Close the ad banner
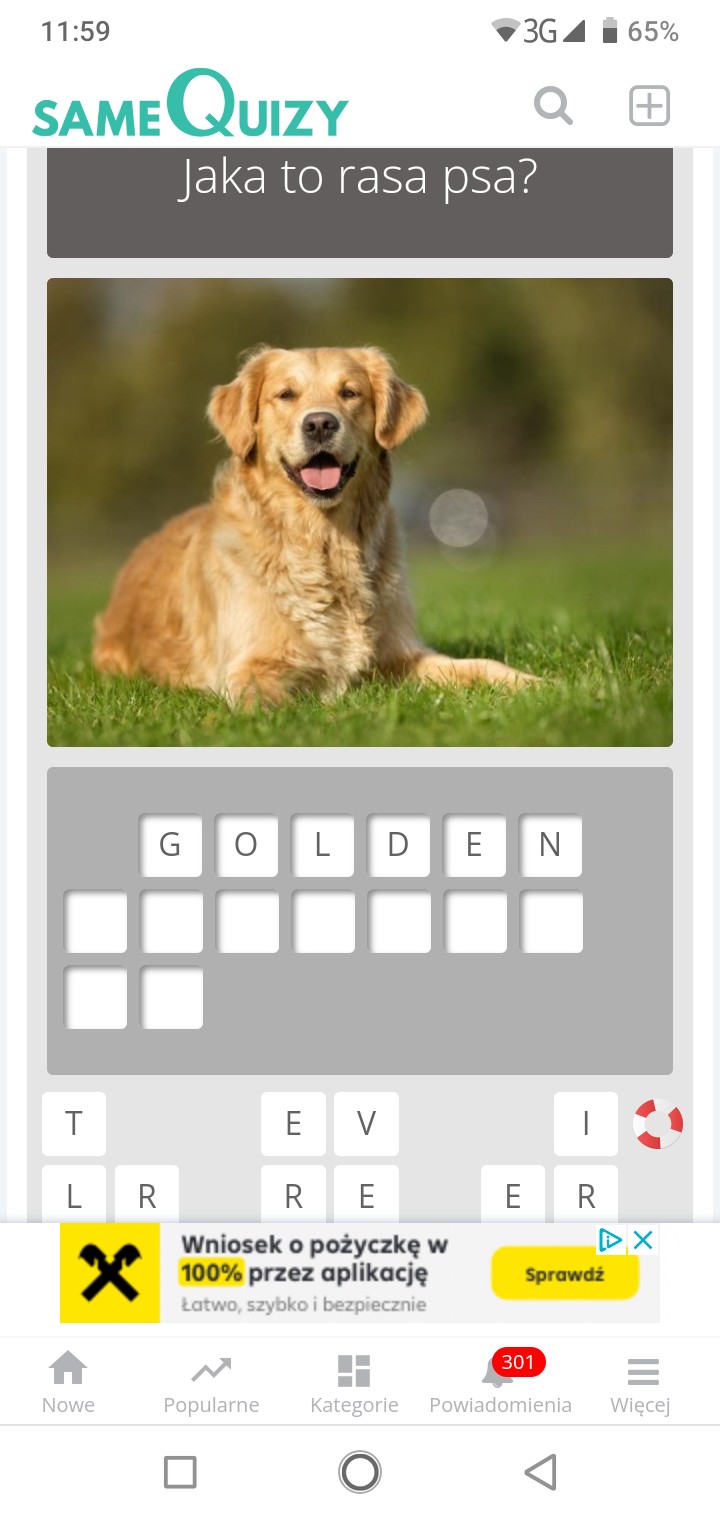 [644, 1241]
